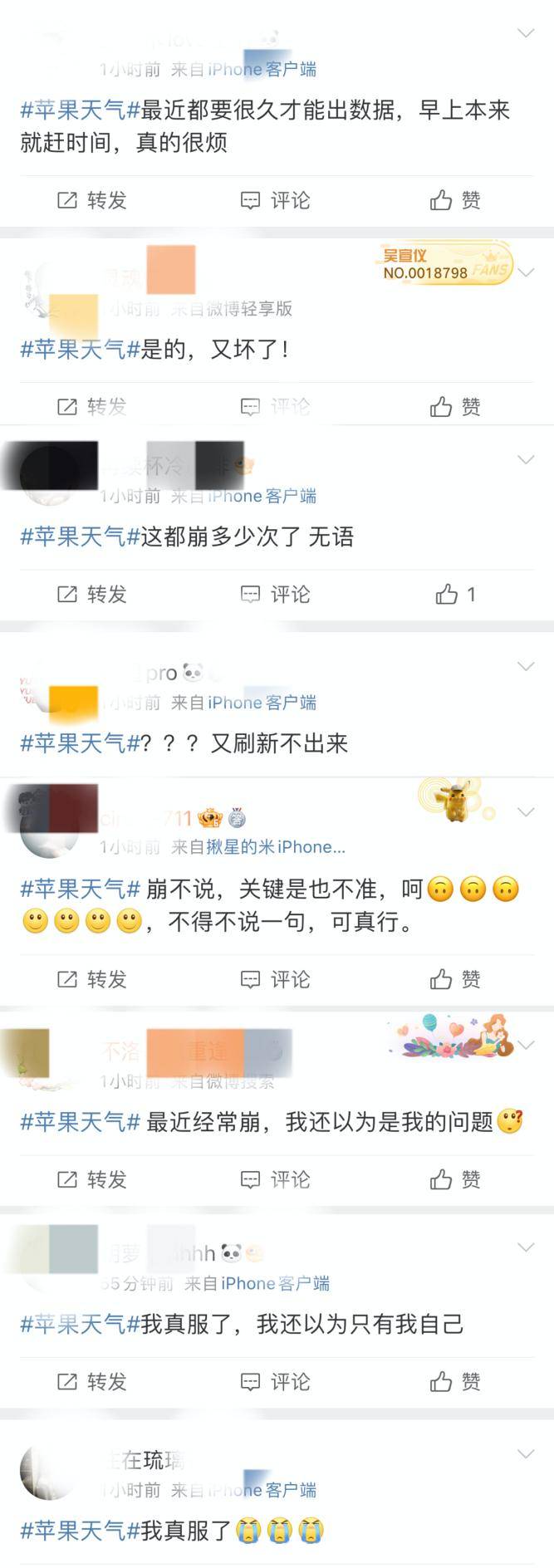Like the post 我还以为只有我自己
The width and height of the screenshot is (554, 1568).
click(x=454, y=1381)
